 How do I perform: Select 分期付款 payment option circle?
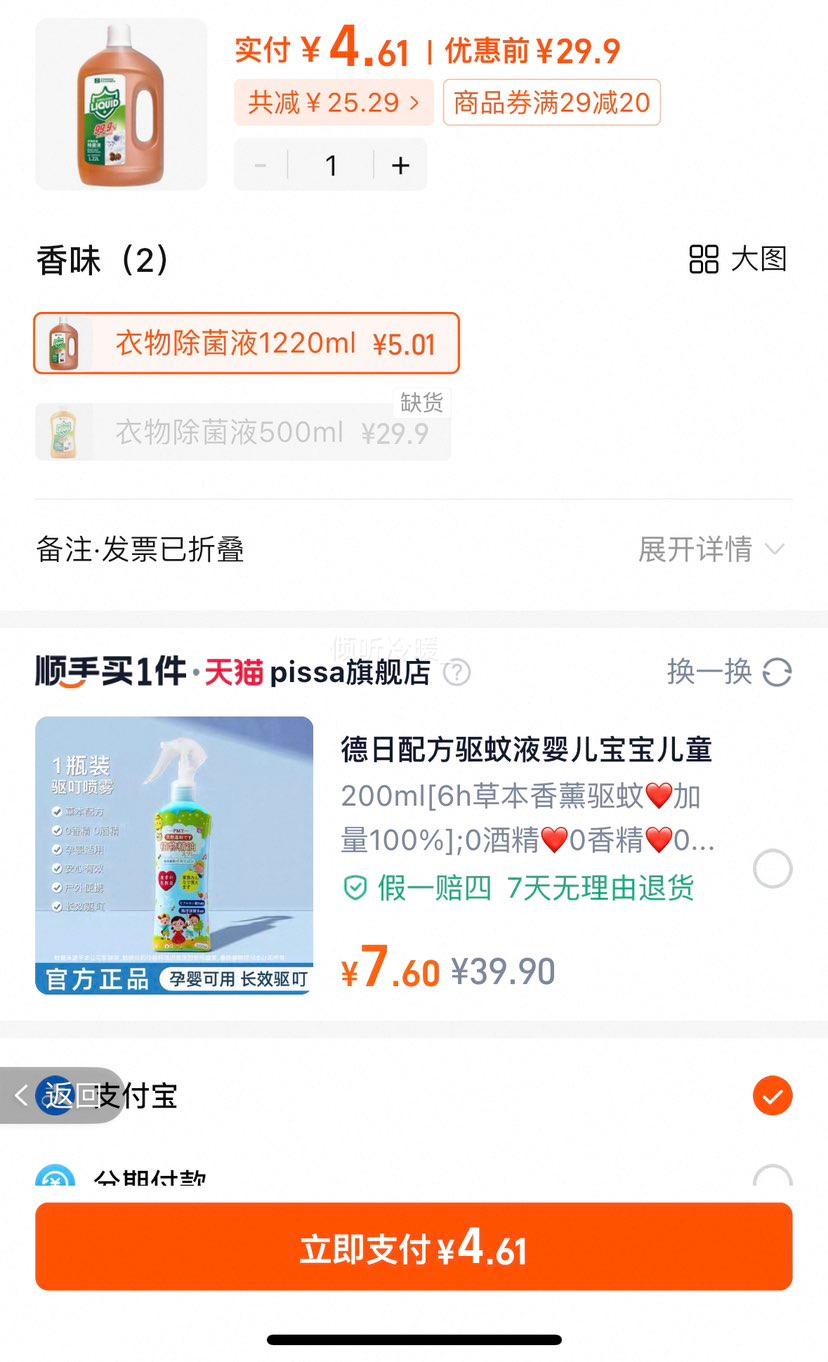point(772,1181)
